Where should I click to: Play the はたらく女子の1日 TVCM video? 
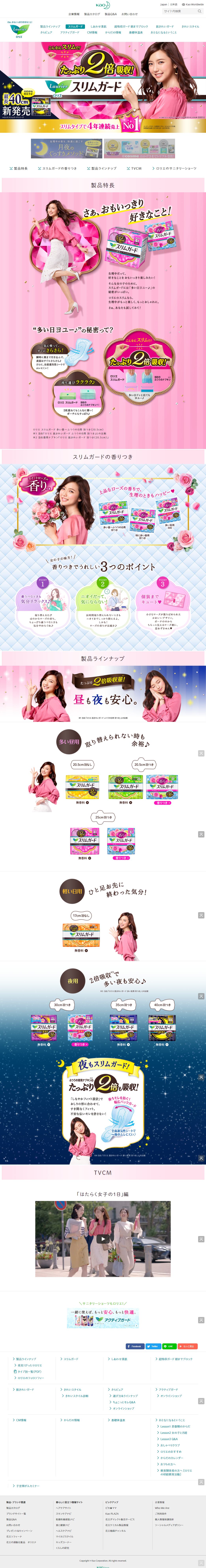point(102,1239)
